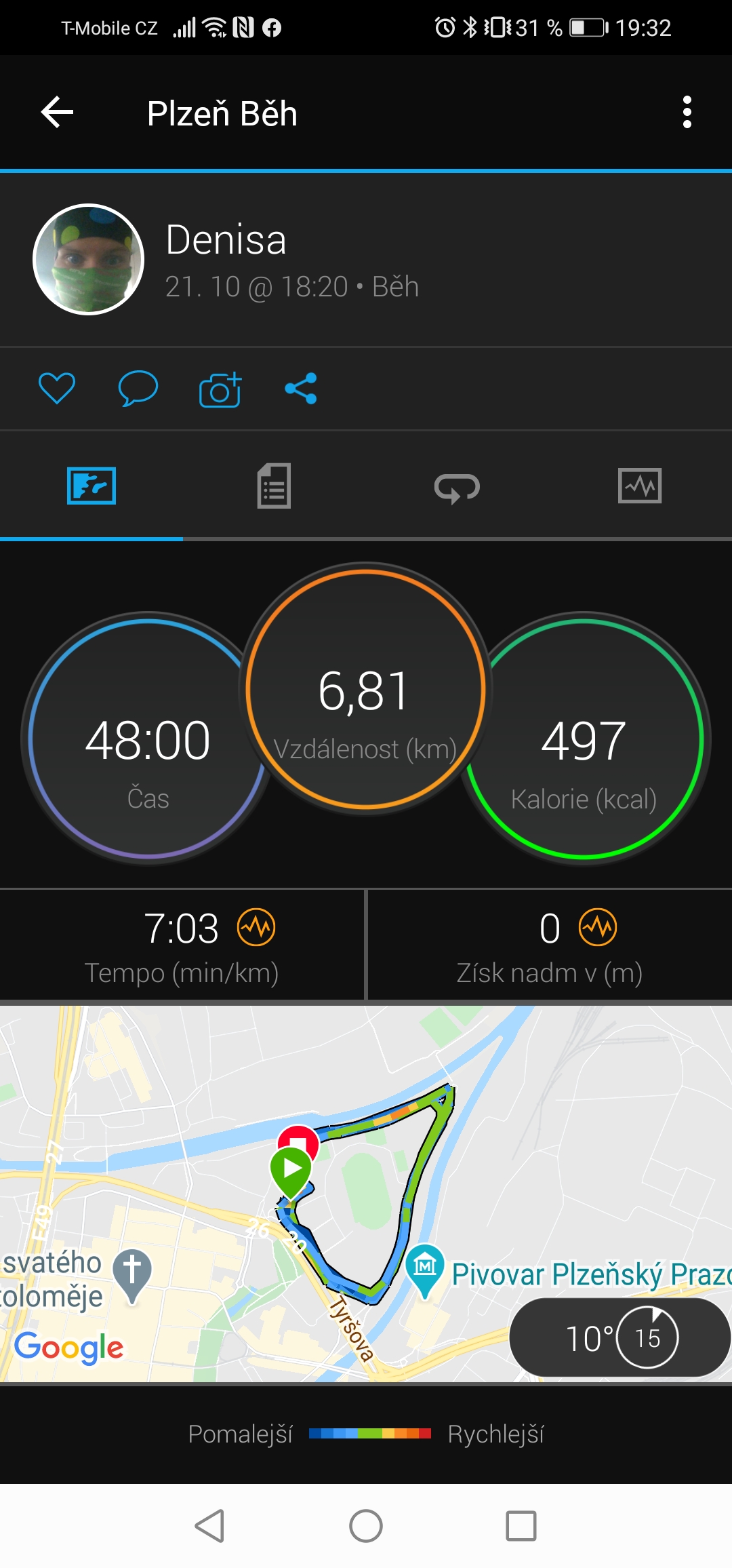Tap the system home button
The image size is (732, 1568).
pyautogui.click(x=366, y=1526)
